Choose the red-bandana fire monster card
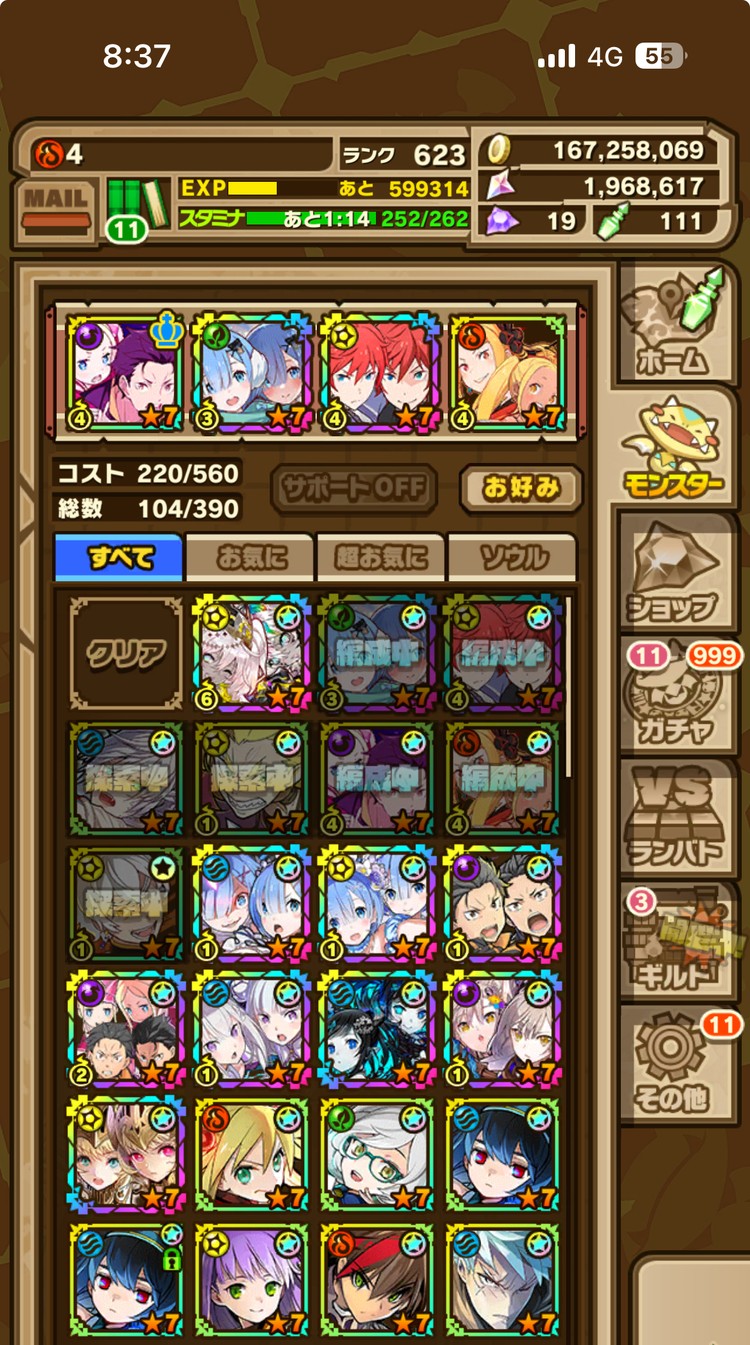 coord(378,1282)
